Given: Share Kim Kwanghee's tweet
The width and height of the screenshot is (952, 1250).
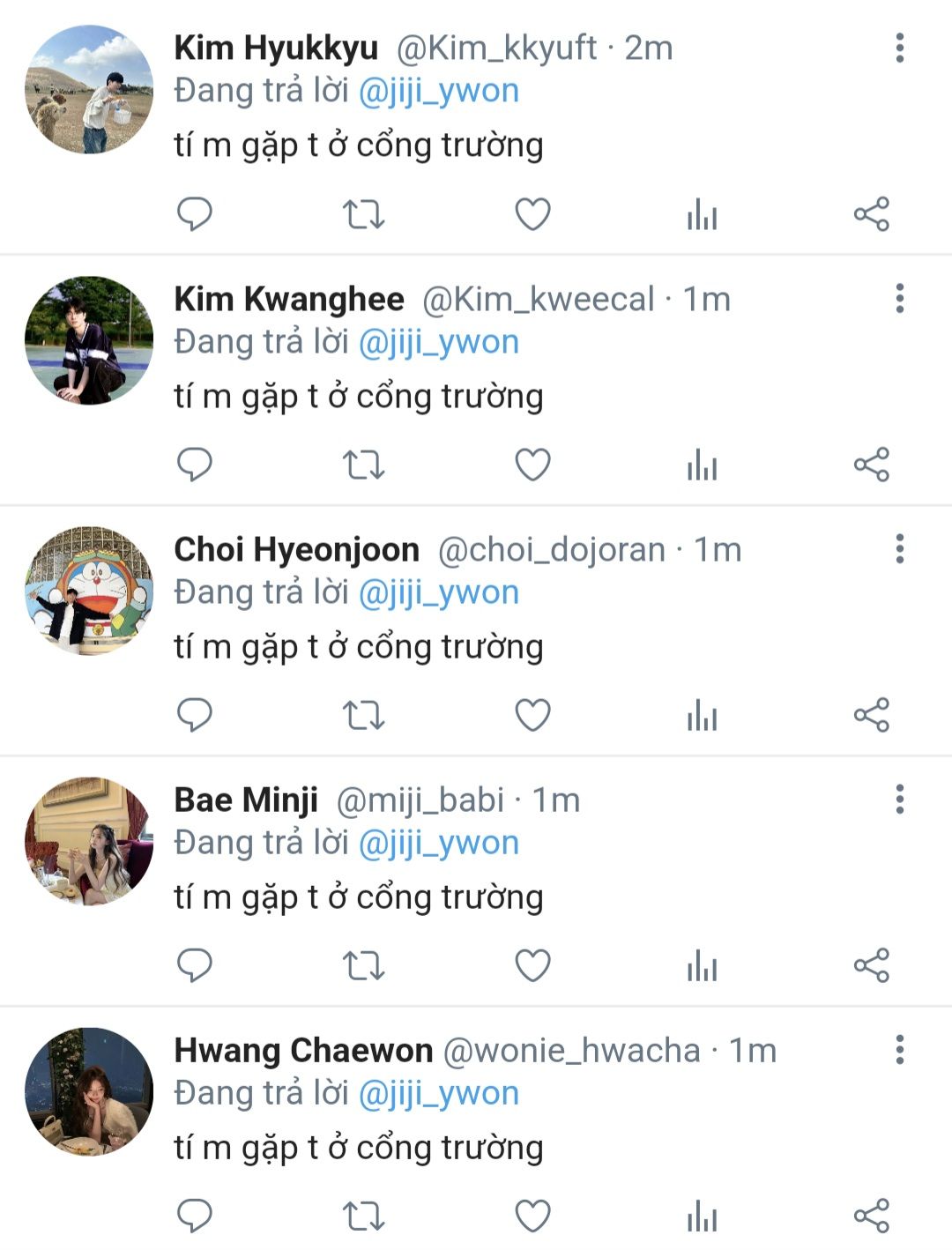Looking at the screenshot, I should (x=871, y=465).
